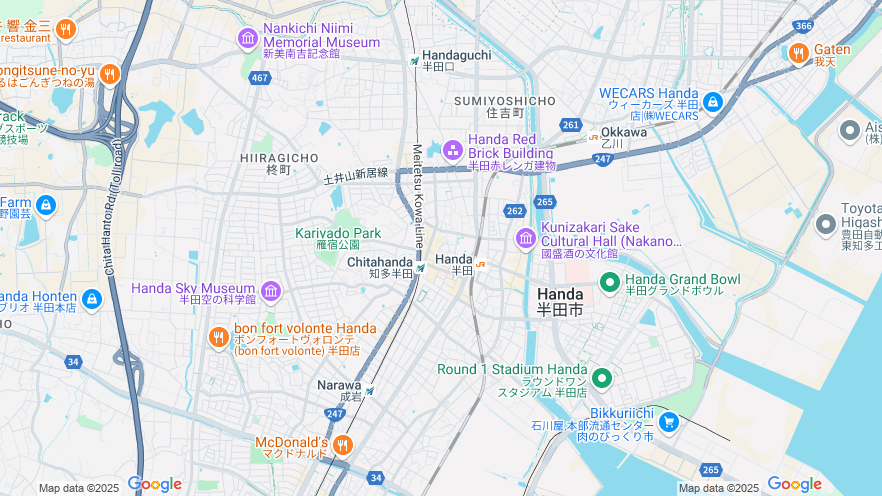
Task: Select the Narawa station icon
Action: tap(369, 391)
